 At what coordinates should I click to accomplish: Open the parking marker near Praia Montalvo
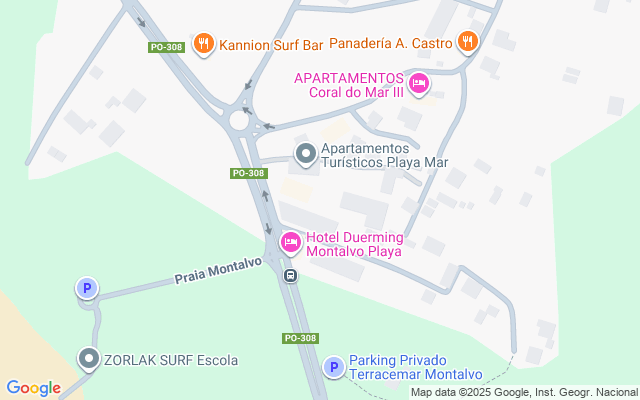coord(87,289)
